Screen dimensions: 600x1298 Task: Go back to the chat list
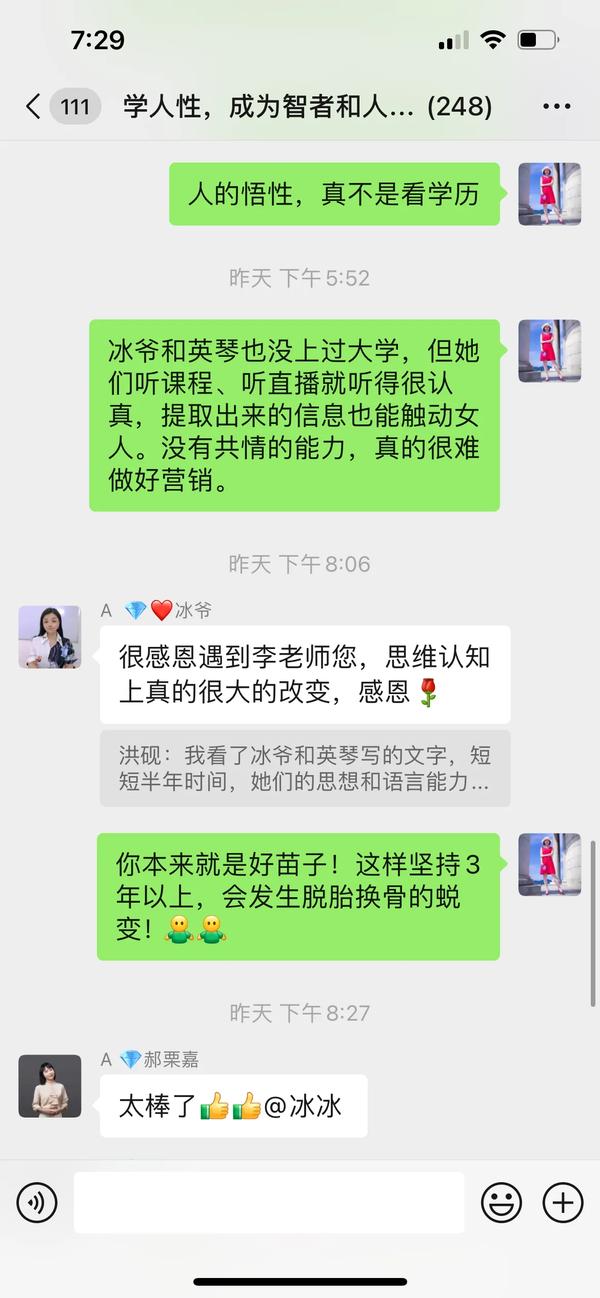35,106
